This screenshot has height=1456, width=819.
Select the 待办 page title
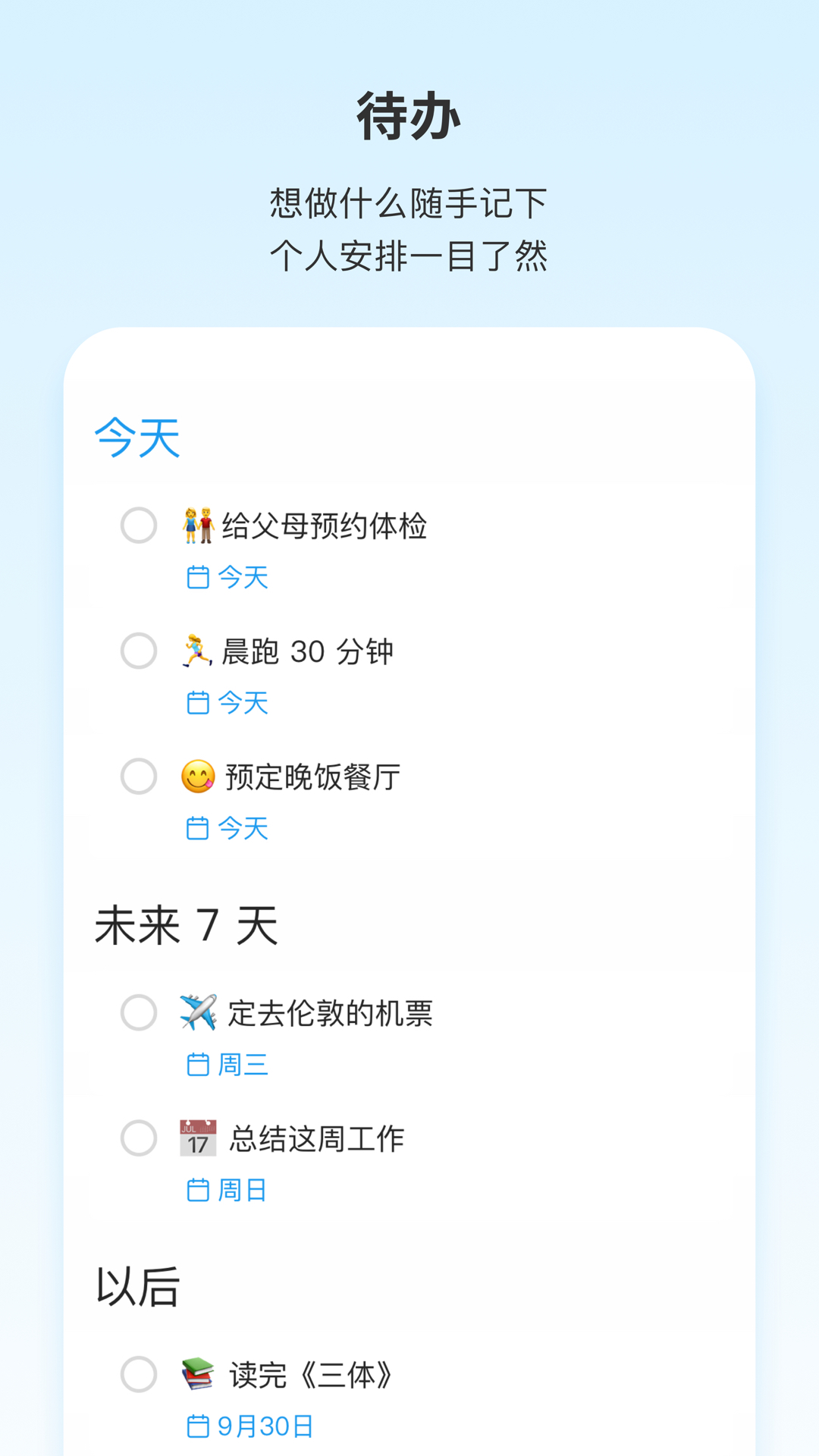pos(409,115)
